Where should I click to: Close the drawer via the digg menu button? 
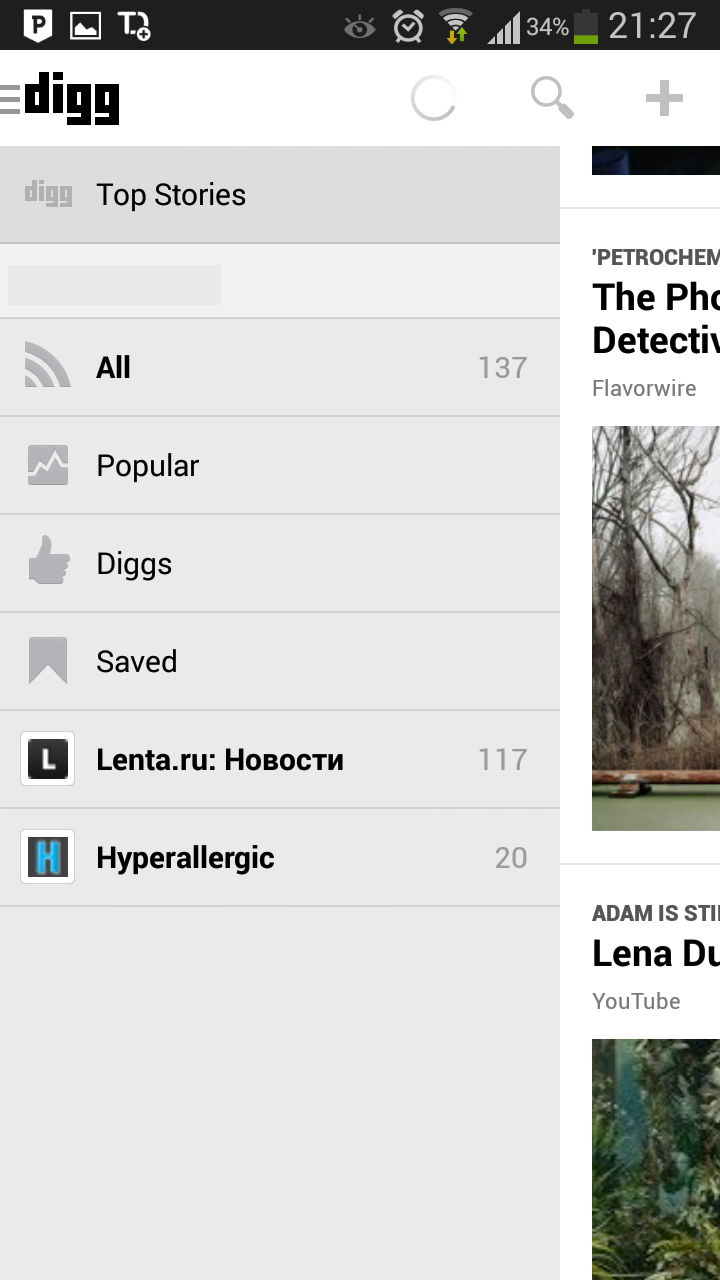[x=60, y=98]
